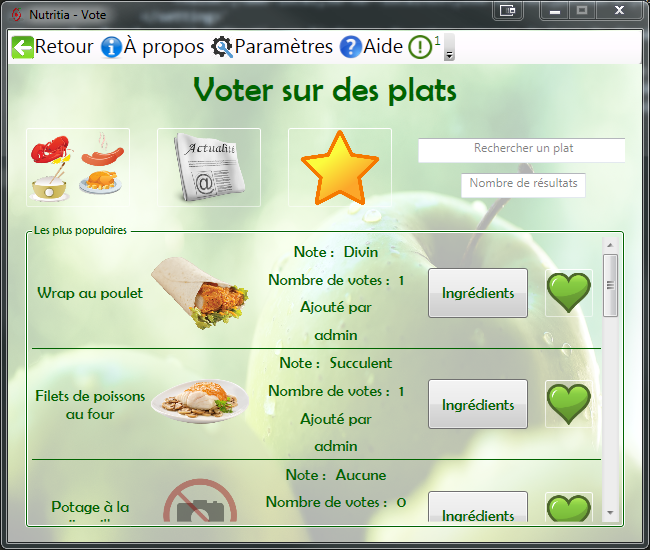Open Paramètres settings
The height and width of the screenshot is (550, 650).
pos(271,47)
